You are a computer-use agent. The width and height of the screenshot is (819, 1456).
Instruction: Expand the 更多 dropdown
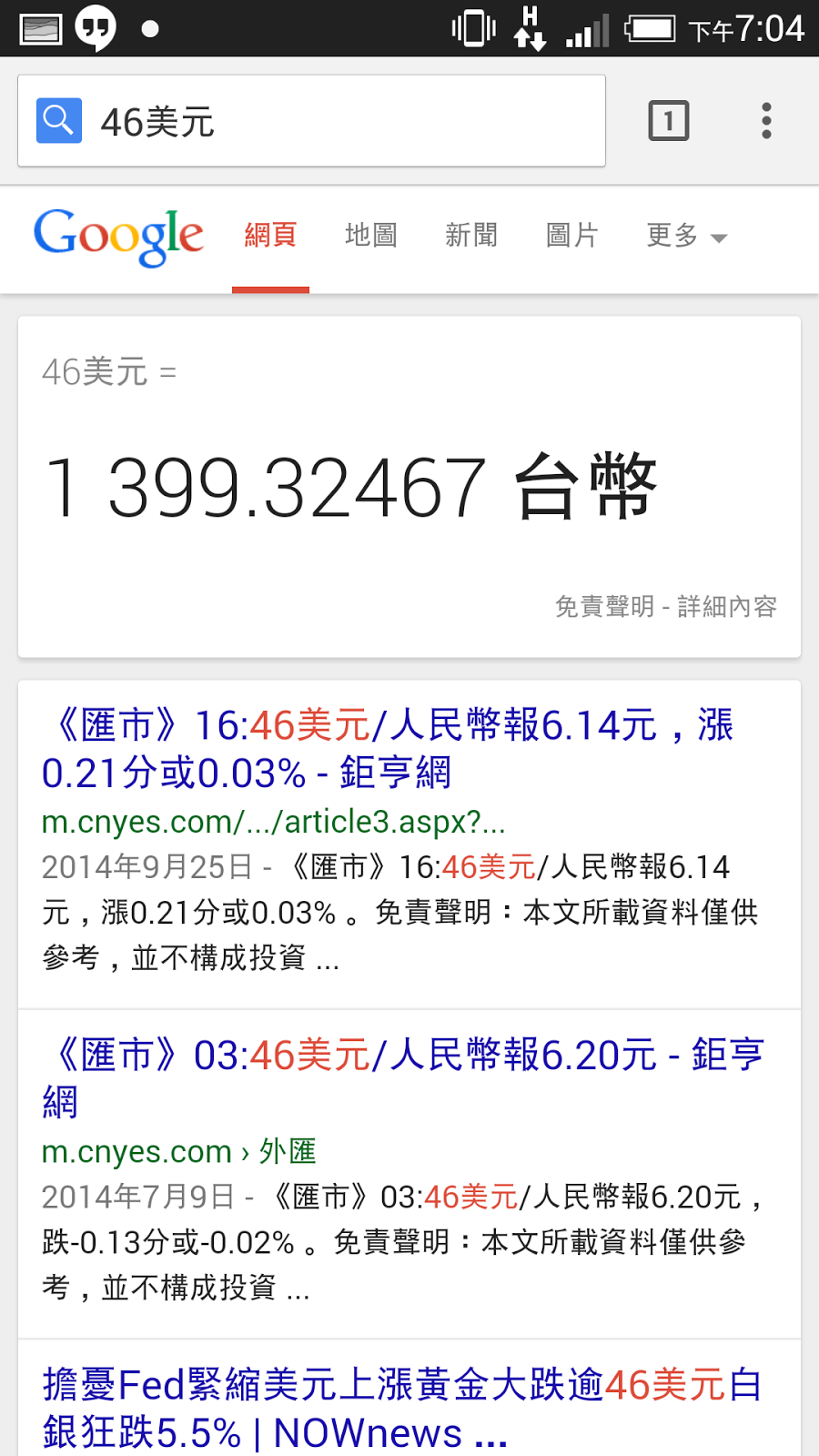(686, 236)
